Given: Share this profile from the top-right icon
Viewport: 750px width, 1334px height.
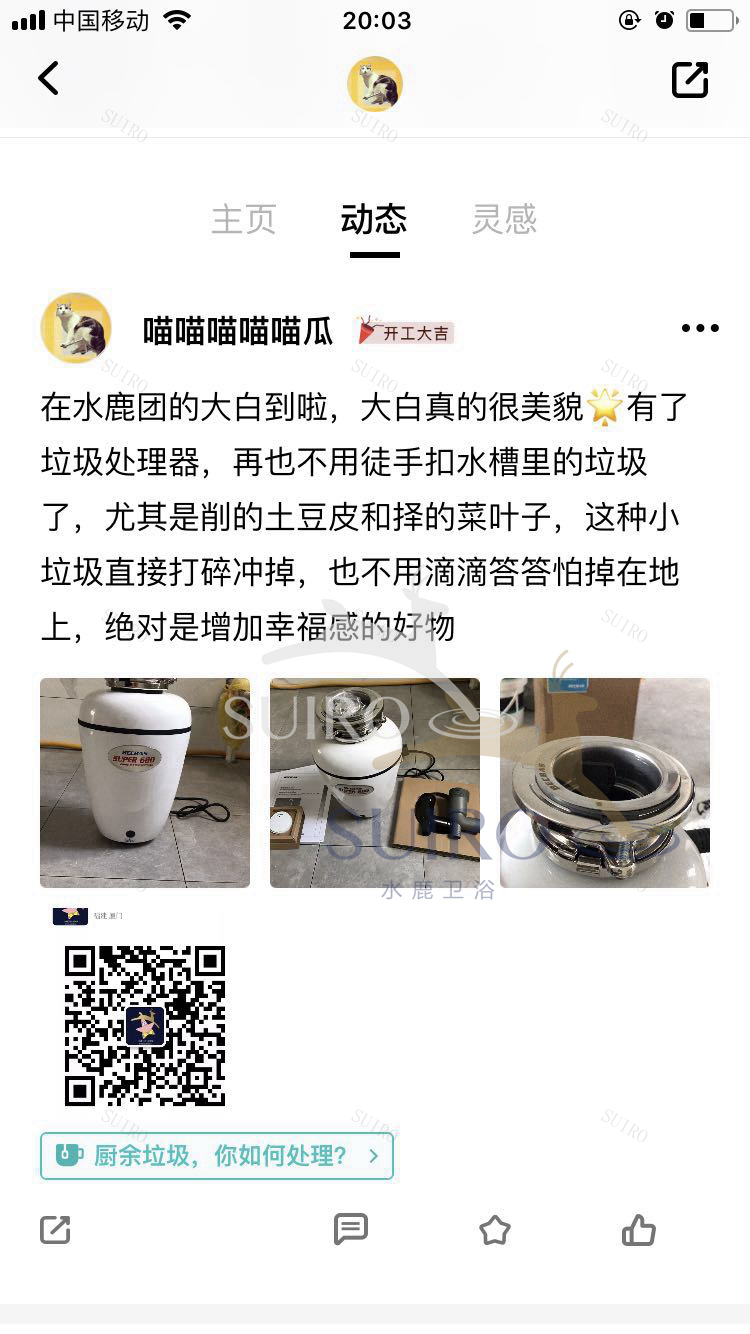Looking at the screenshot, I should click(690, 80).
